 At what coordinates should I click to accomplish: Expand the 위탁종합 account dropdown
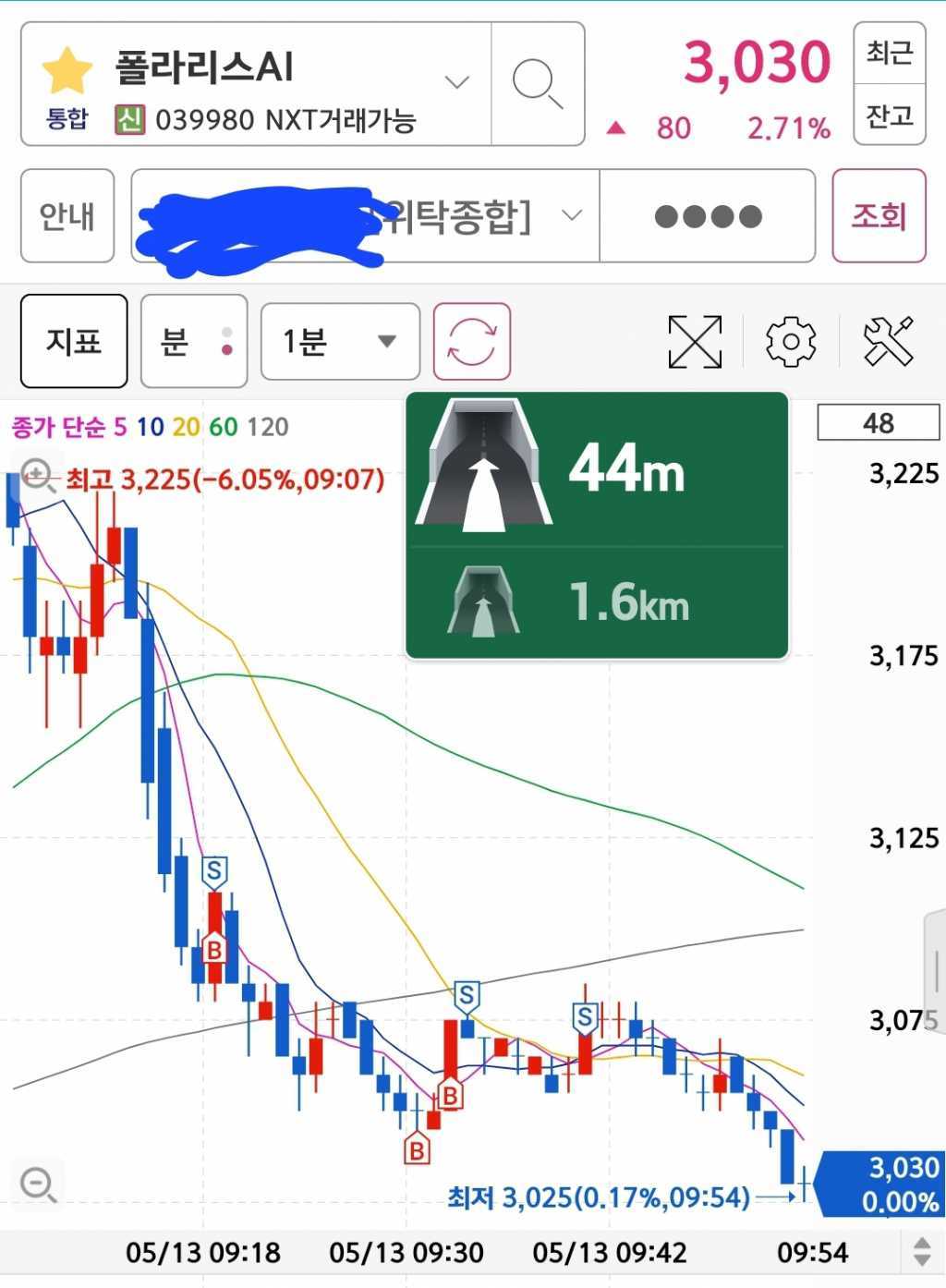coord(572,216)
